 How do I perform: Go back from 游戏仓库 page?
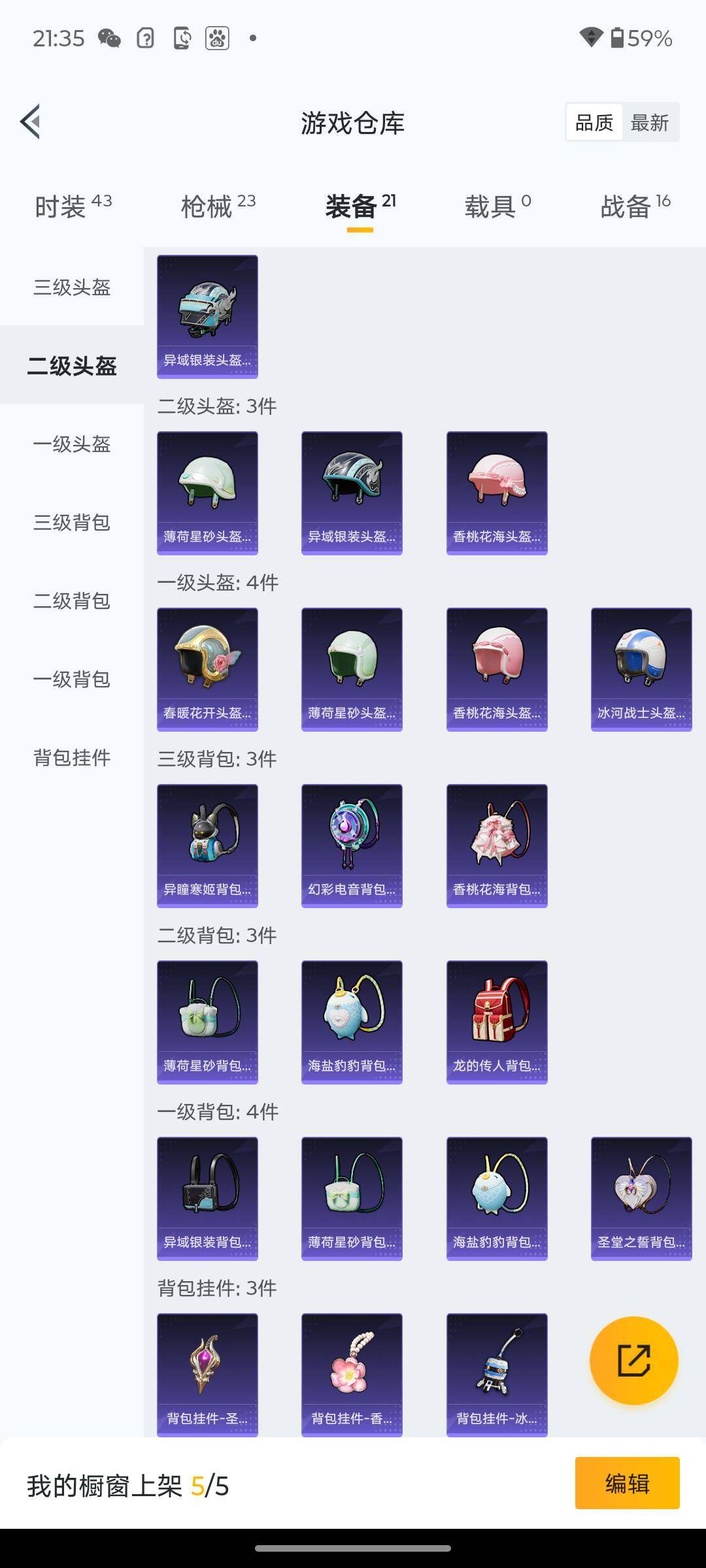(31, 122)
